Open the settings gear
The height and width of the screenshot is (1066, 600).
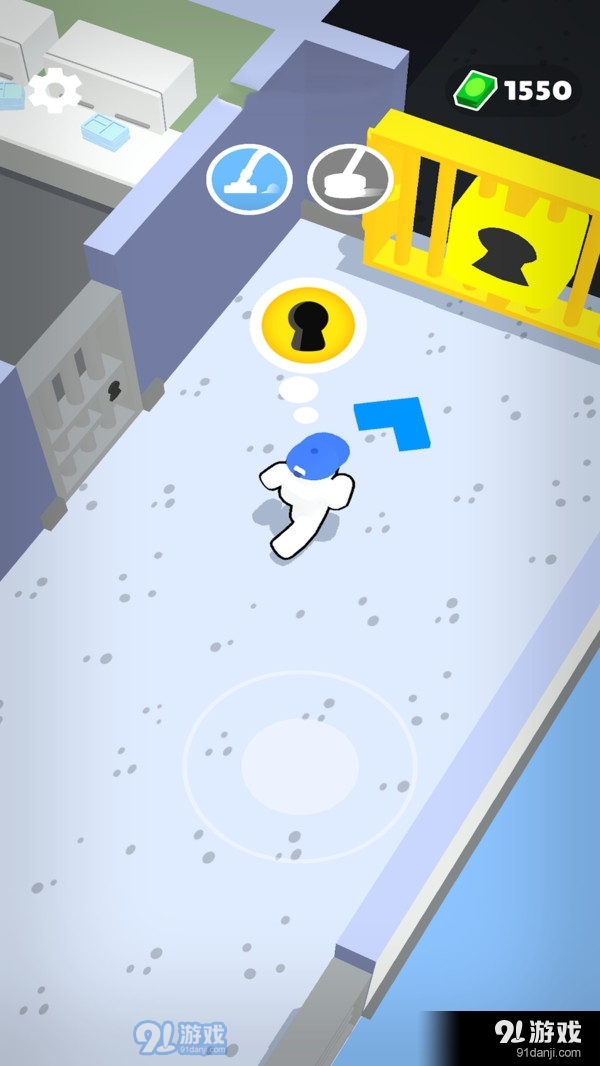[x=54, y=91]
